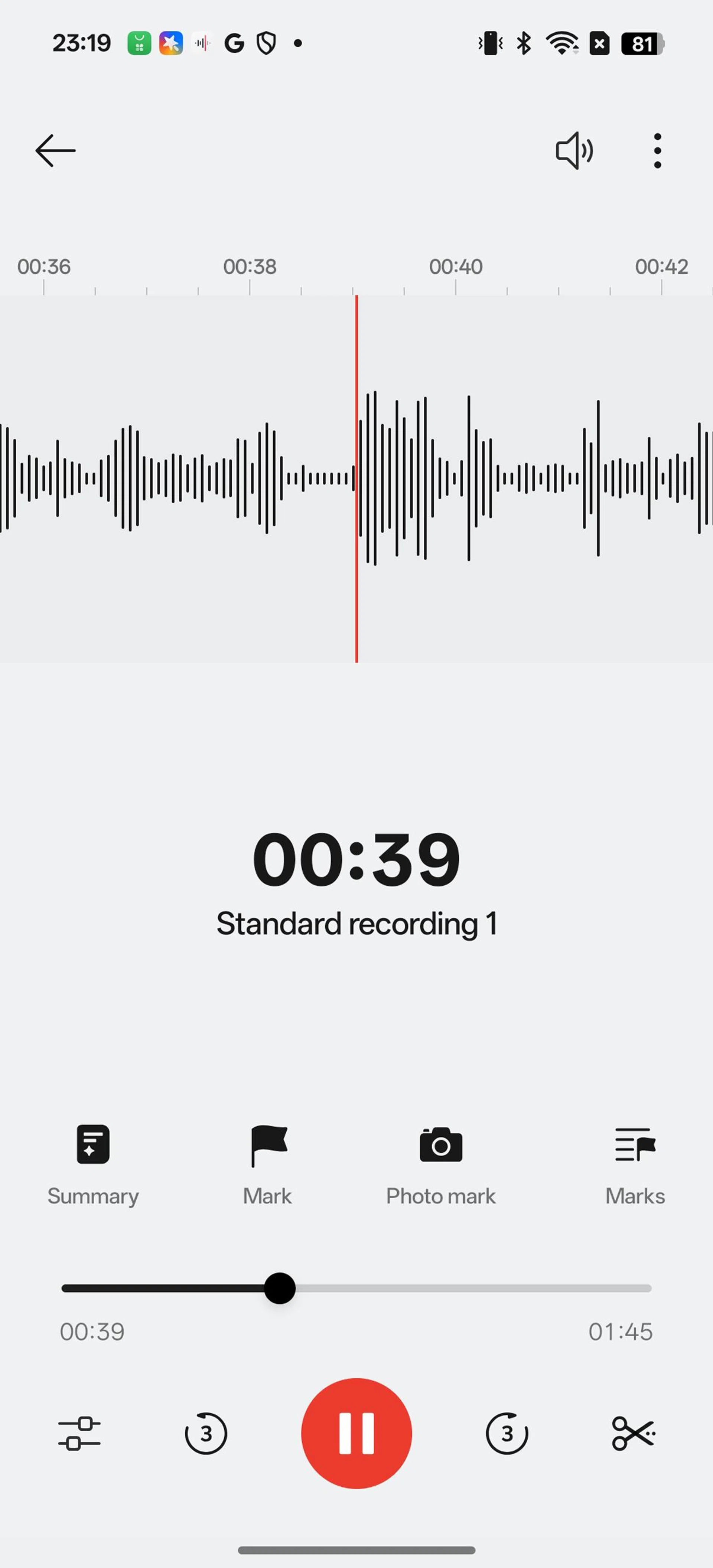713x1568 pixels.
Task: Open the scissors trim tool
Action: [x=633, y=1434]
